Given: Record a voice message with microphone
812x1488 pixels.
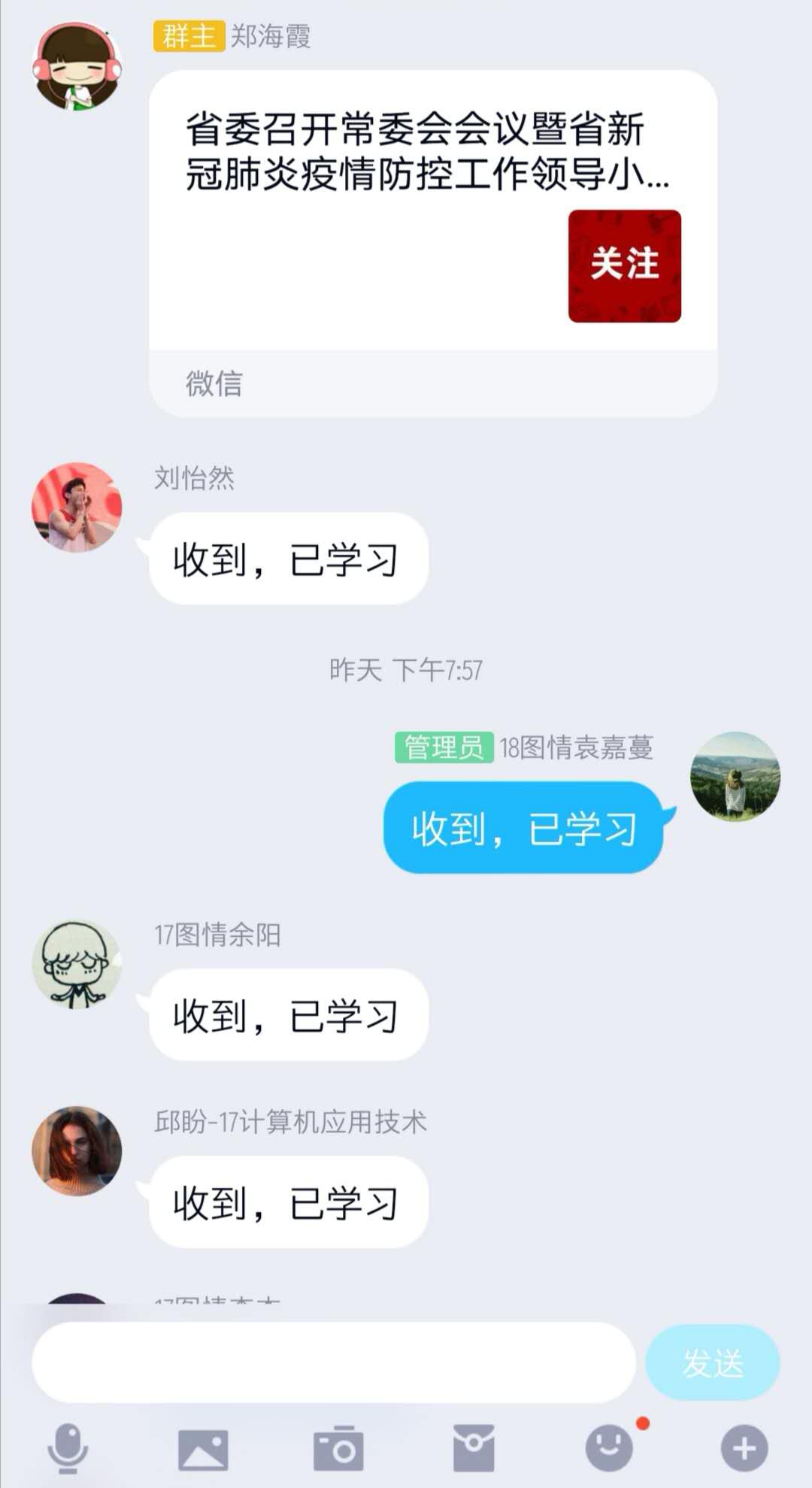Looking at the screenshot, I should tap(68, 1447).
